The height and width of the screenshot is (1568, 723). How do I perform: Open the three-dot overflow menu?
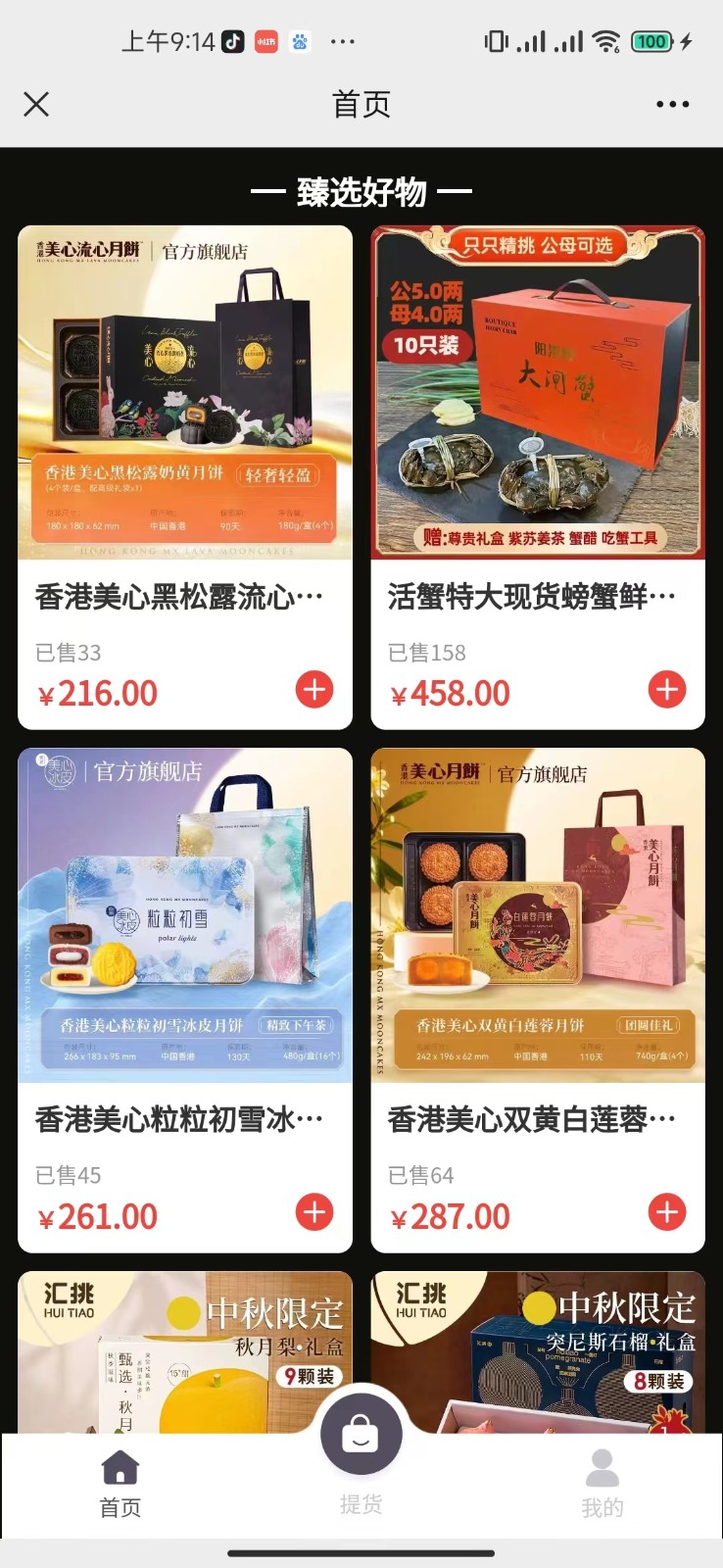(672, 104)
